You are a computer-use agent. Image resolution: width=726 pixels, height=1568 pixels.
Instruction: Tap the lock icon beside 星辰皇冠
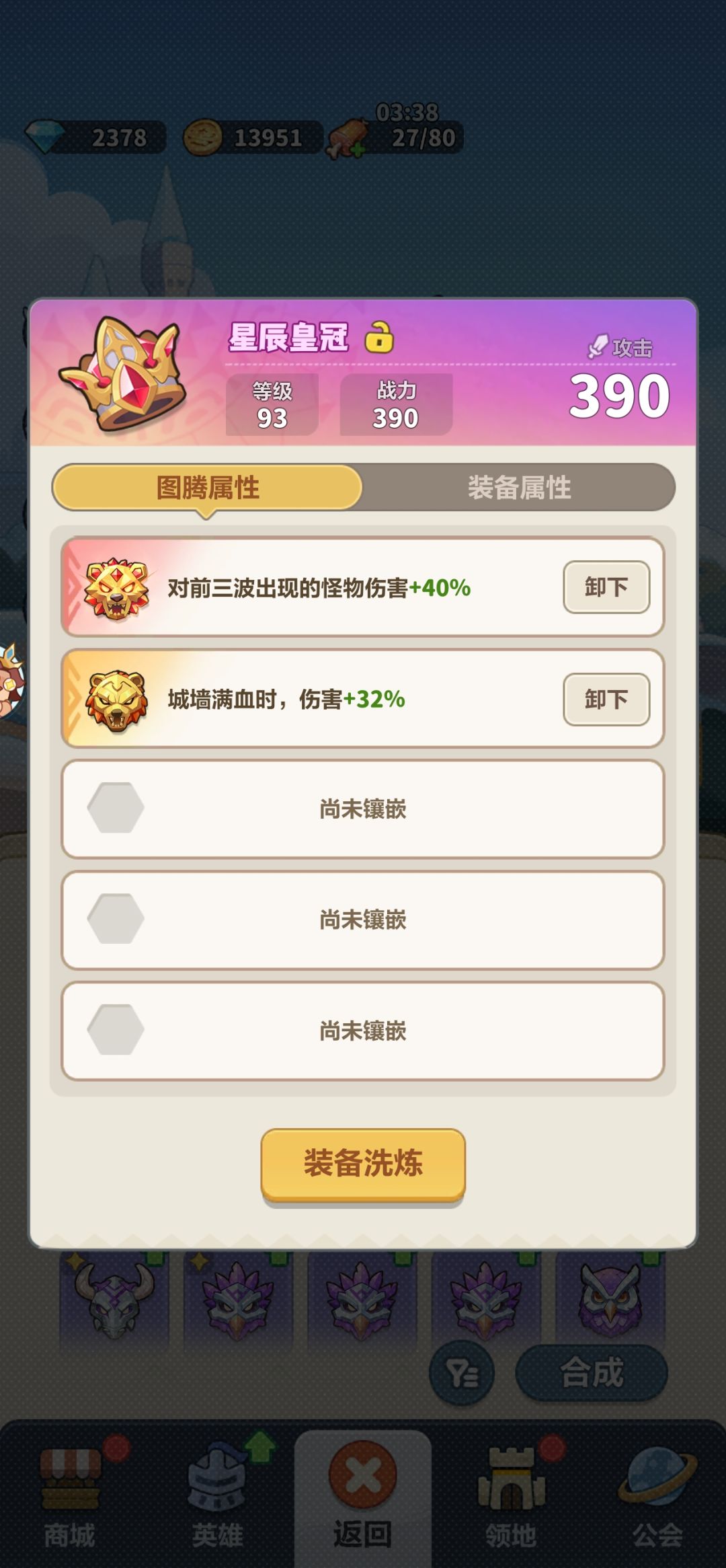381,342
